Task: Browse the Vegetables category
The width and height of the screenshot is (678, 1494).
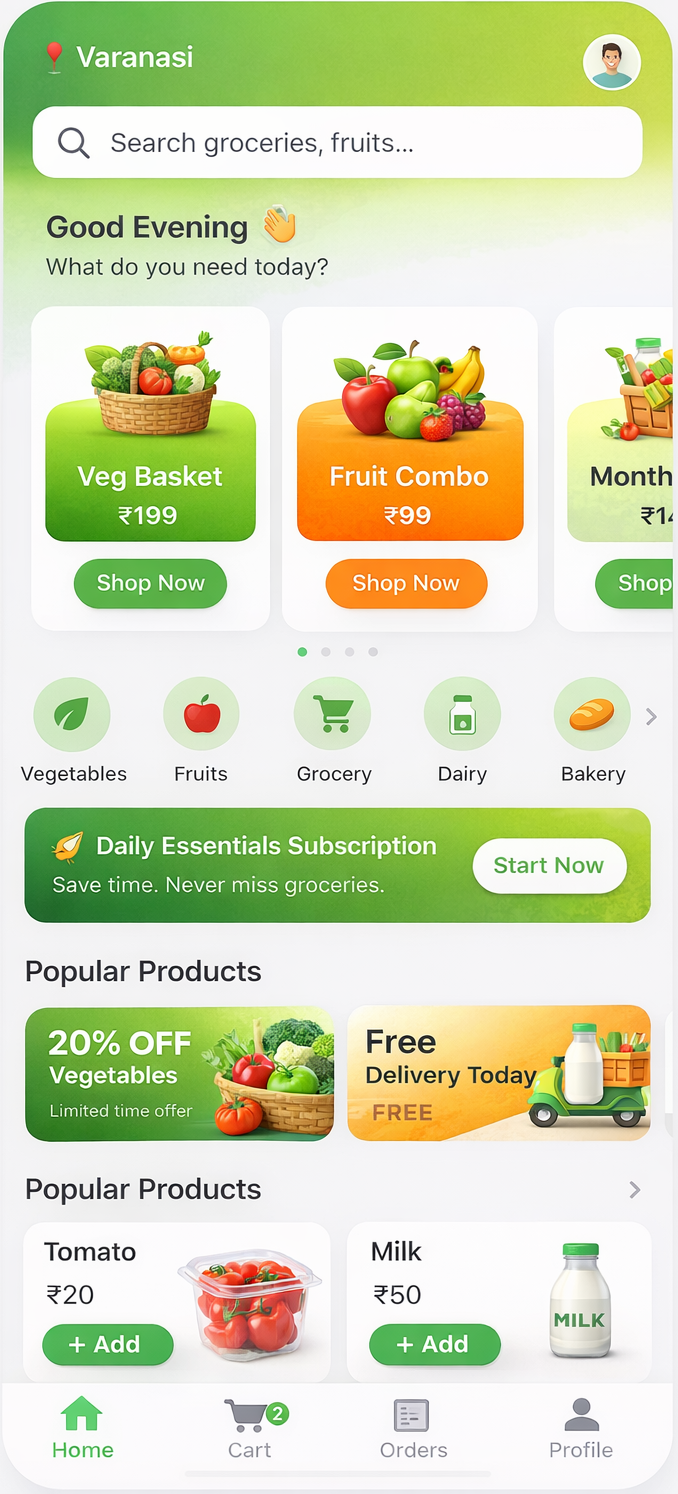Action: tap(72, 715)
